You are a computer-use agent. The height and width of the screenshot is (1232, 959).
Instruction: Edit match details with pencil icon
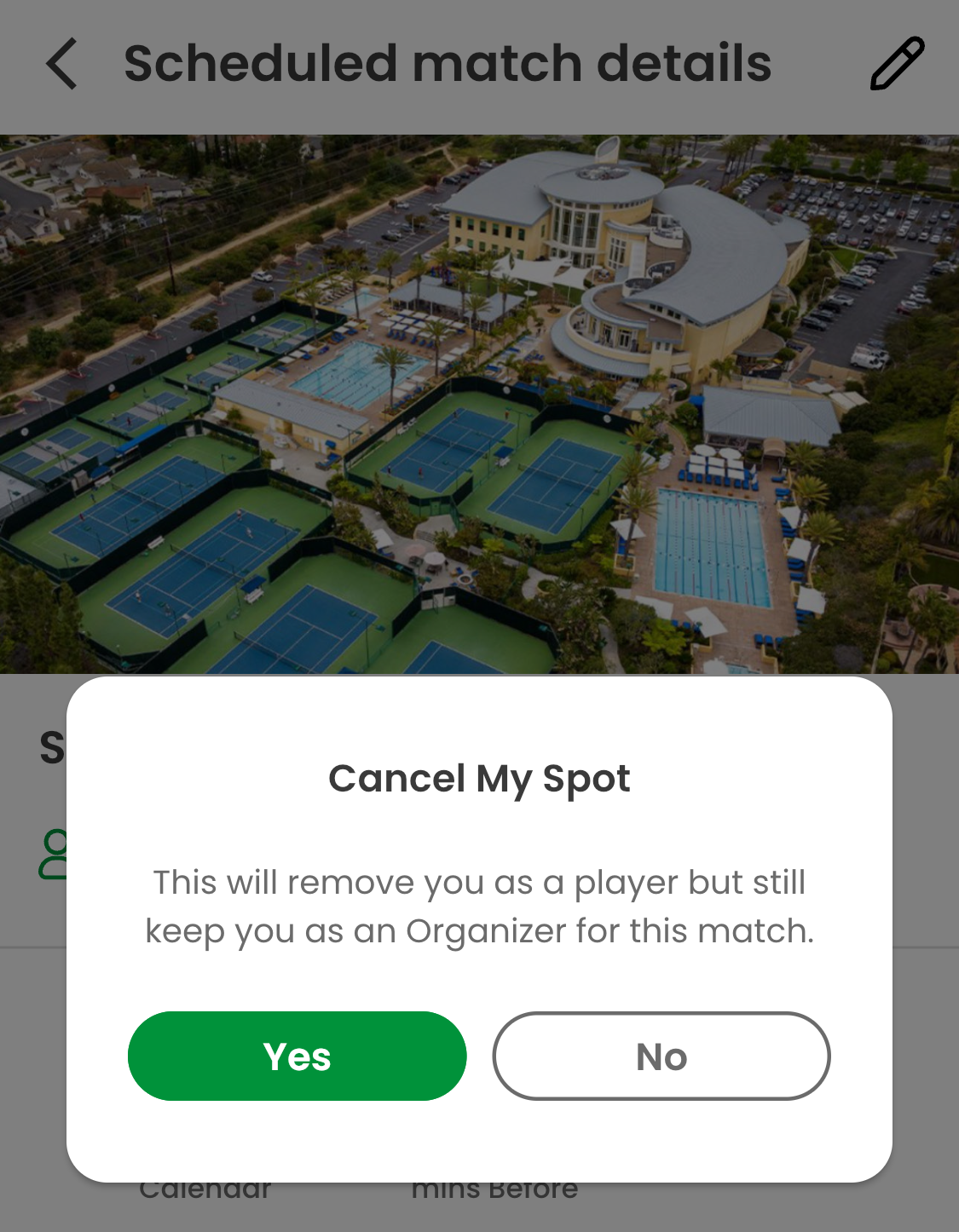[897, 63]
